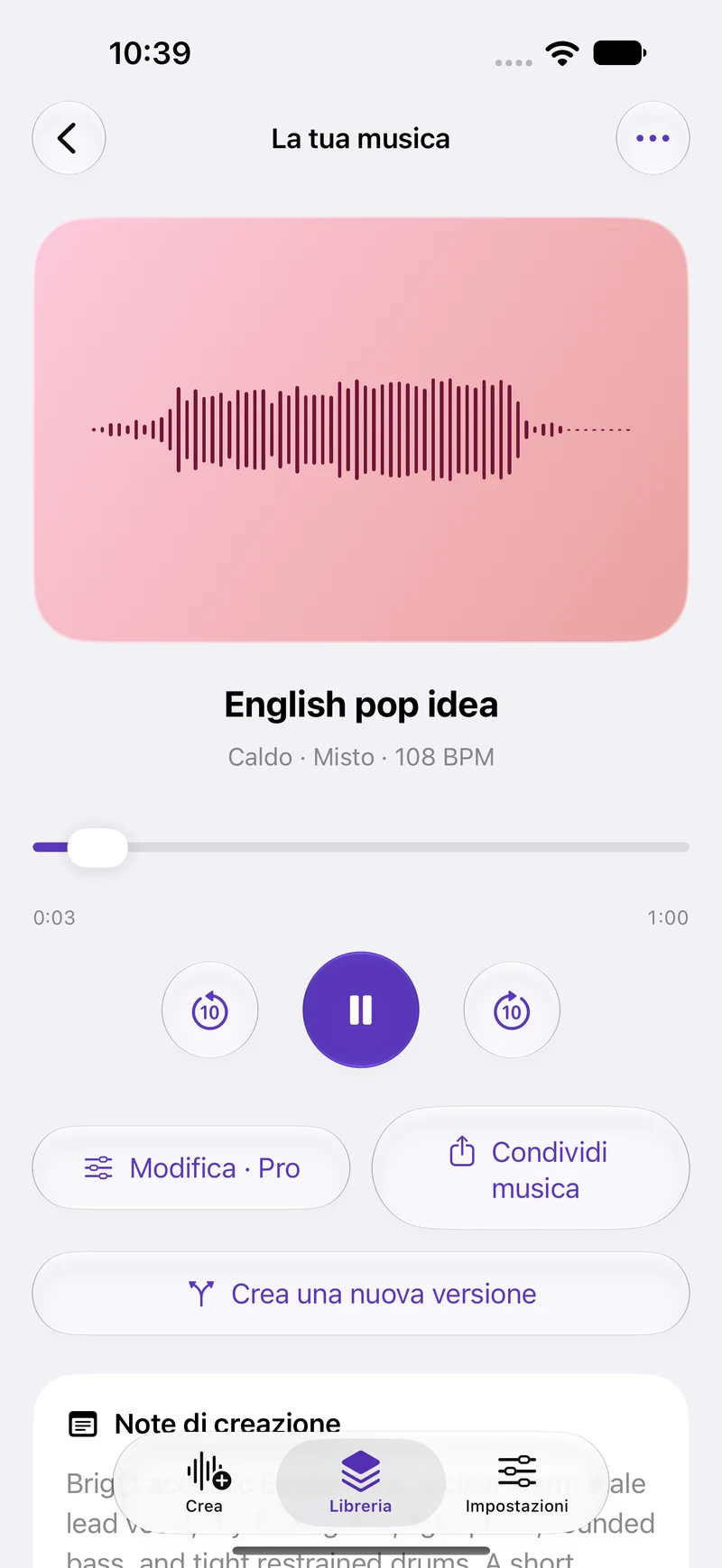Skip forward 10 seconds
Screen dimensions: 722x1568
pyautogui.click(x=512, y=1010)
